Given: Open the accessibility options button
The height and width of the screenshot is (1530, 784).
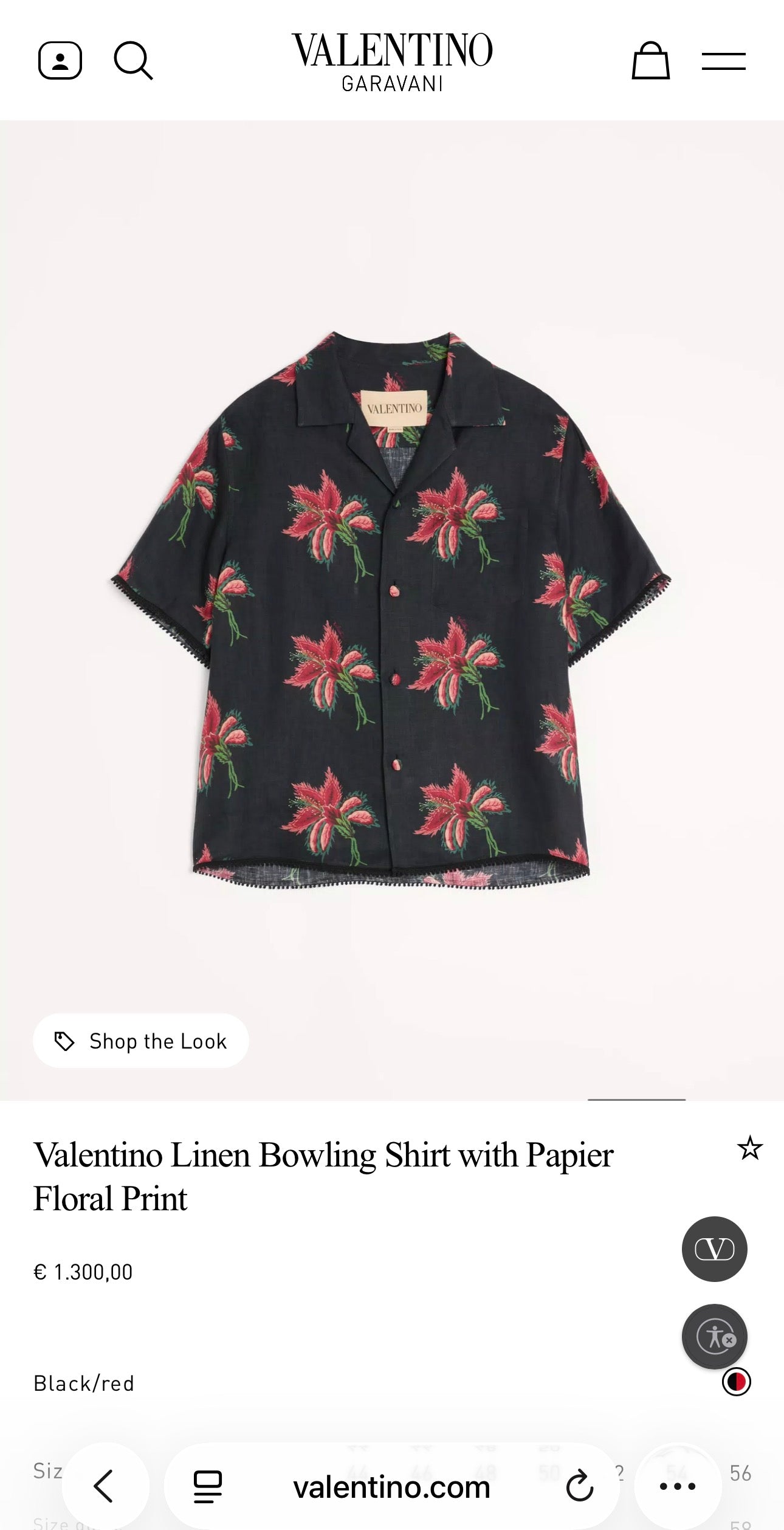Looking at the screenshot, I should pyautogui.click(x=714, y=1337).
